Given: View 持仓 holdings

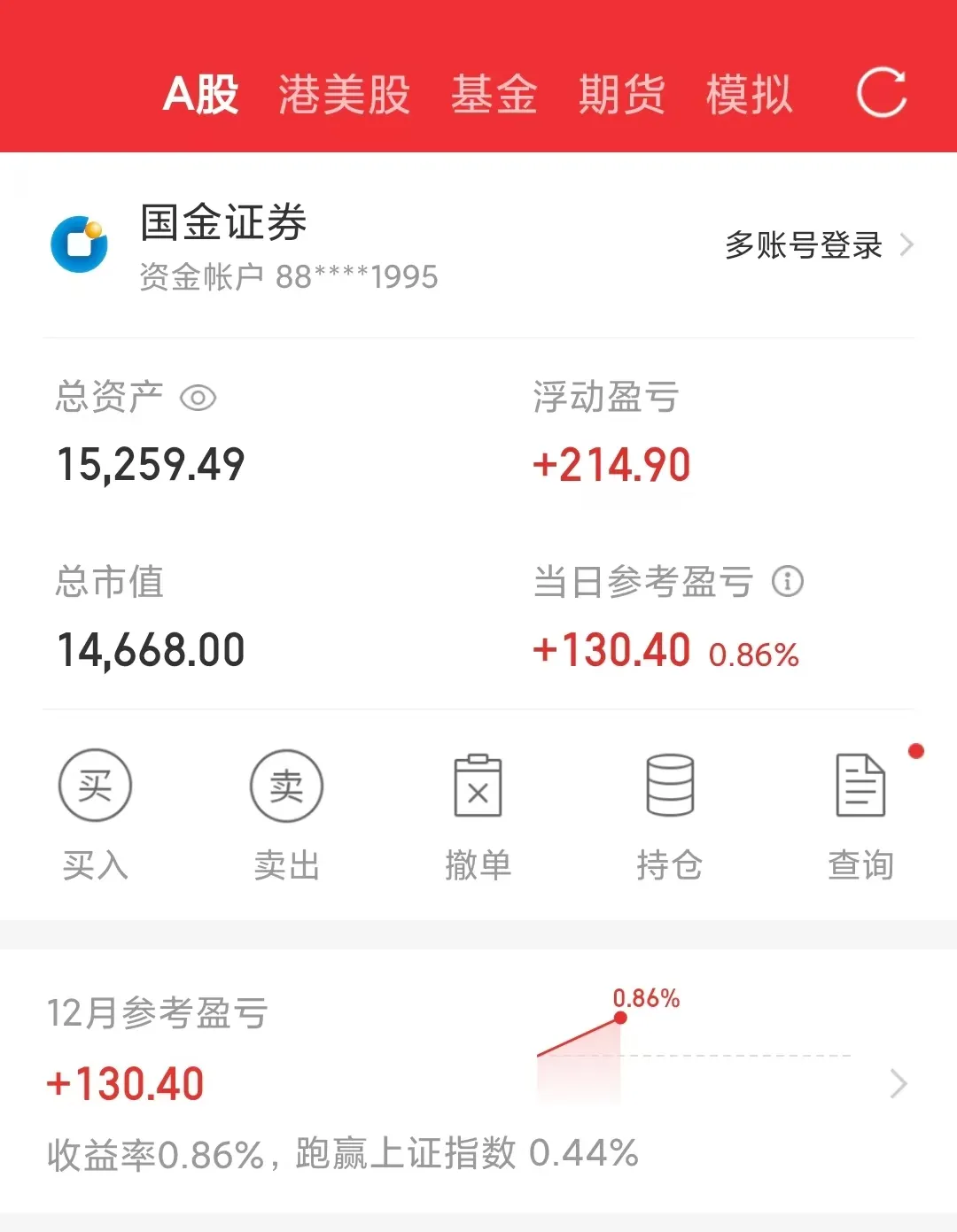Looking at the screenshot, I should click(x=669, y=815).
